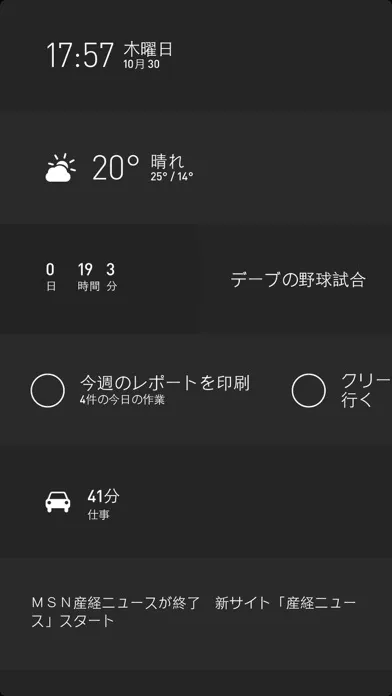This screenshot has height=696, width=392.
Task: Open the 41分 仕事 commute card
Action: [196, 502]
